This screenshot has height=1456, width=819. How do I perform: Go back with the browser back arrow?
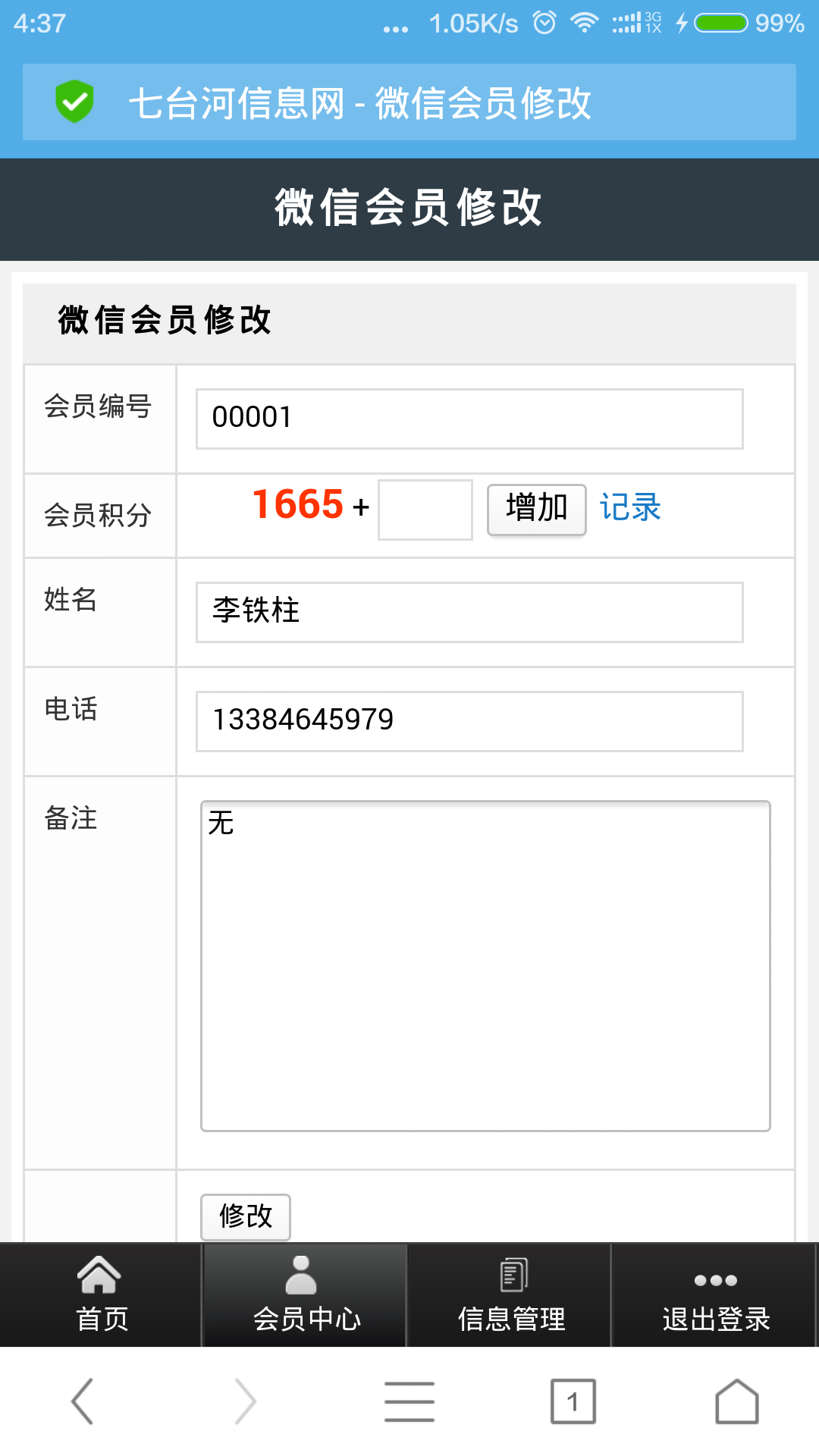coord(82,1401)
